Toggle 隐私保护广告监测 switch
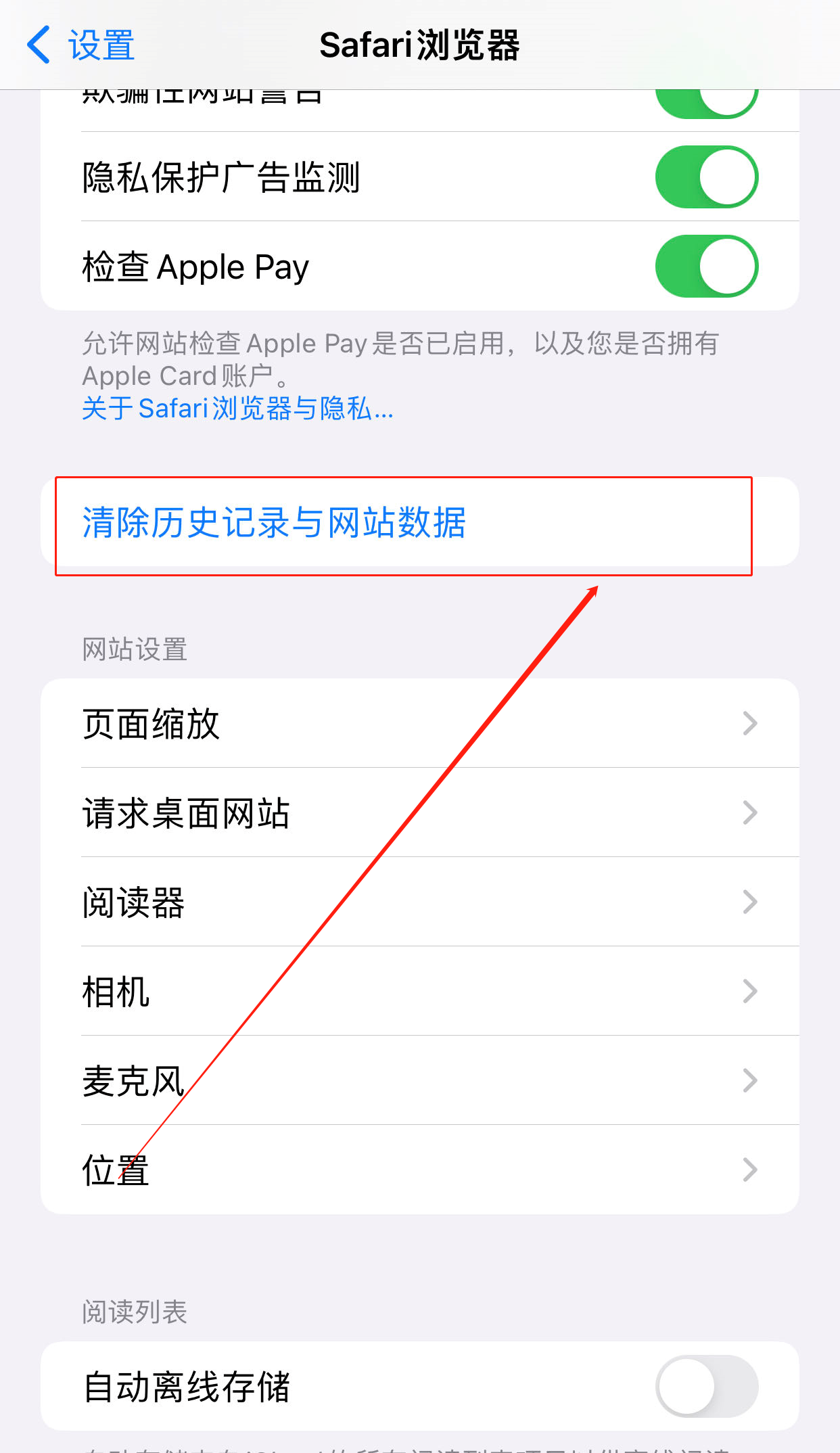Image resolution: width=840 pixels, height=1453 pixels. coord(707,177)
